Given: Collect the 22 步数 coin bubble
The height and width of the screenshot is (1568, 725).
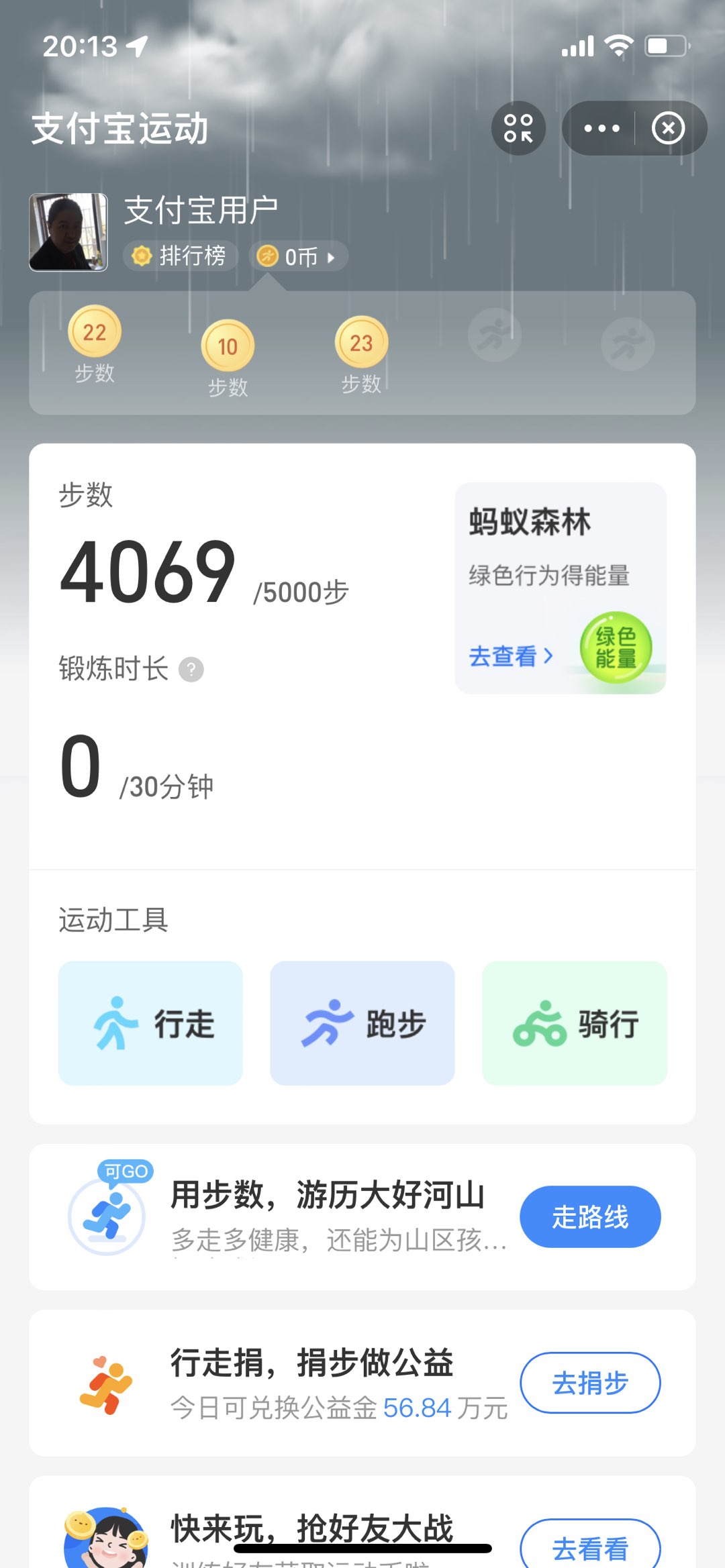Looking at the screenshot, I should (95, 332).
